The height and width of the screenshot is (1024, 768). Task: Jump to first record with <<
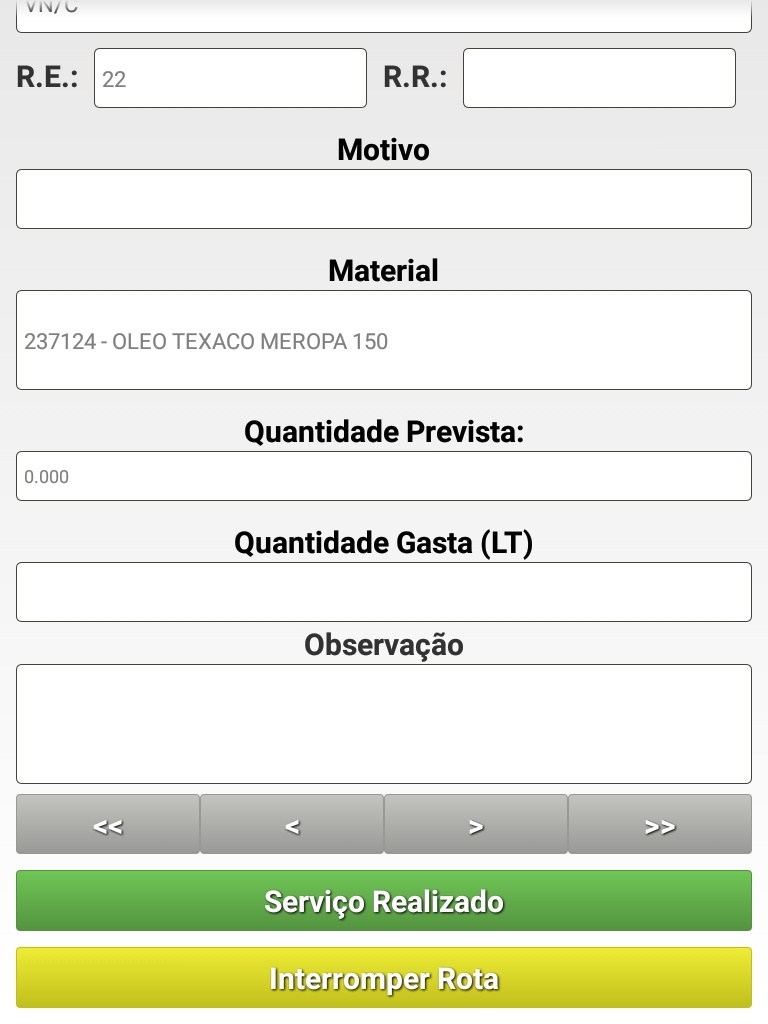coord(108,825)
